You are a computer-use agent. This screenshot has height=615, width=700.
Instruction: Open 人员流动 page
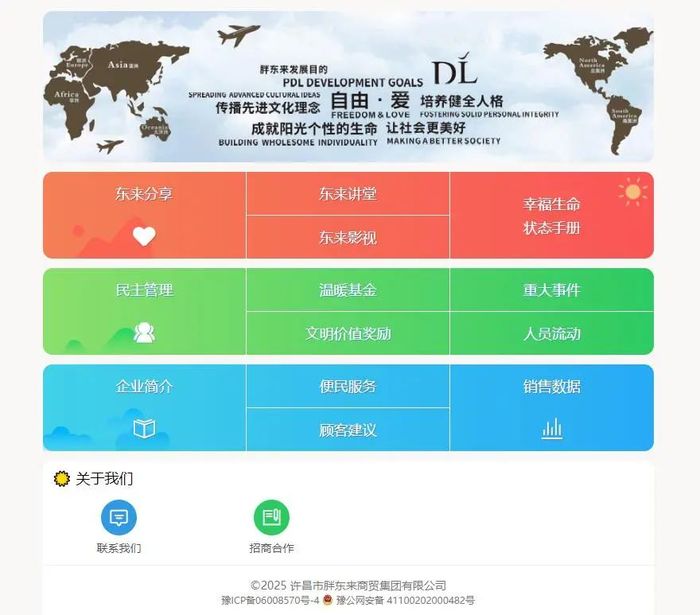point(551,333)
